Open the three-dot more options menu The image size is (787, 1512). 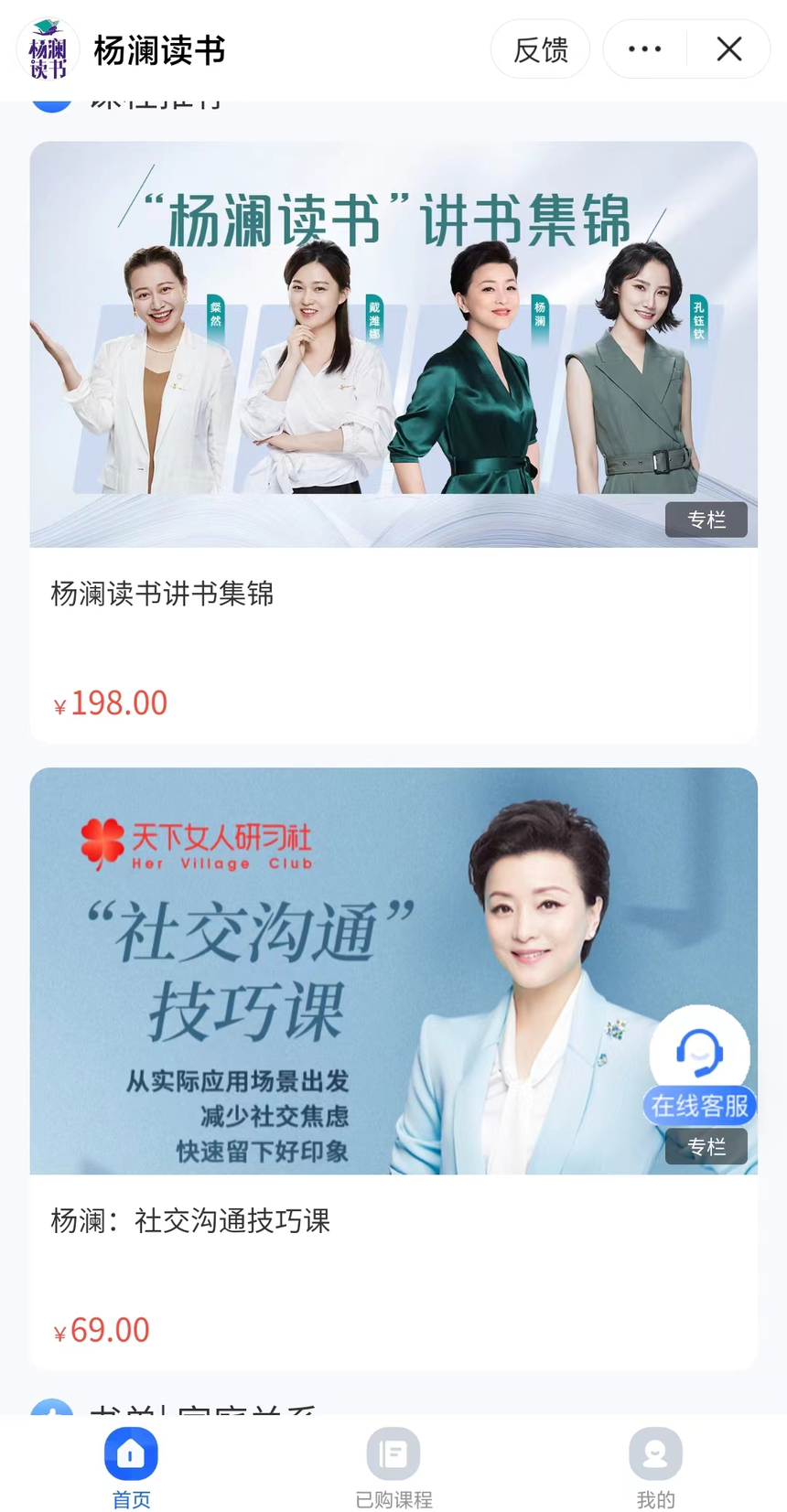coord(644,49)
